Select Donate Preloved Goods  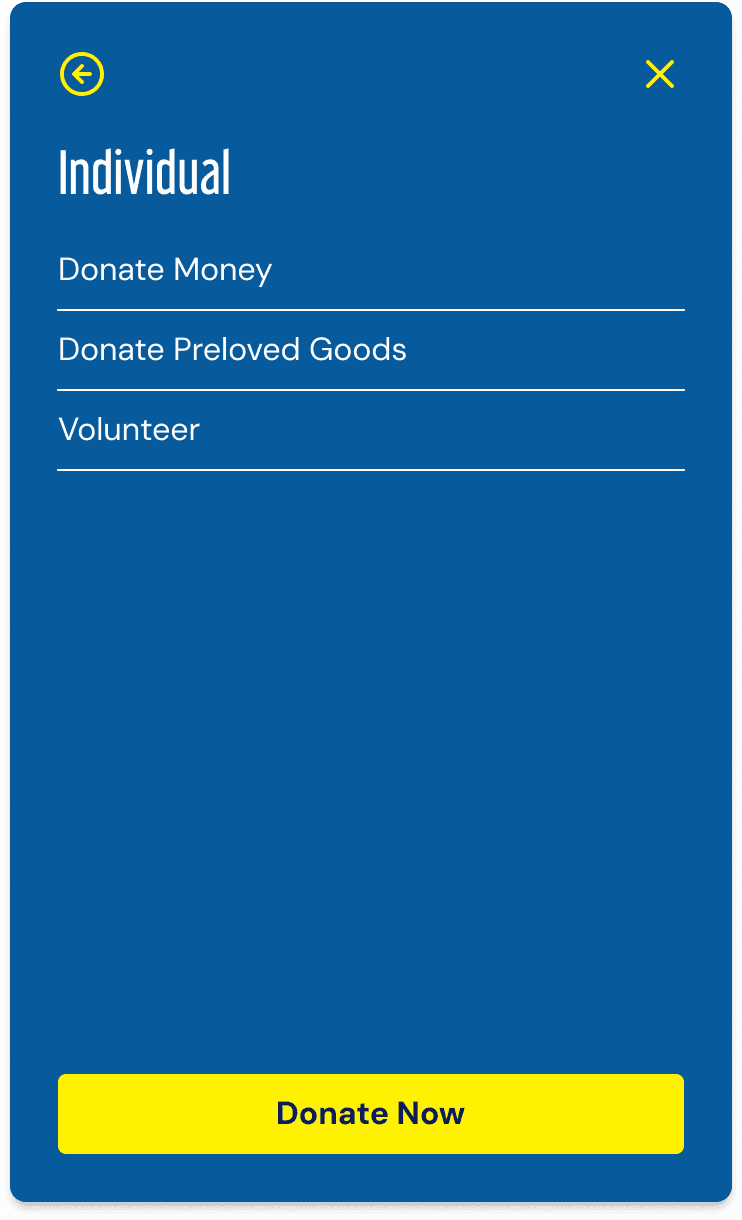[233, 350]
